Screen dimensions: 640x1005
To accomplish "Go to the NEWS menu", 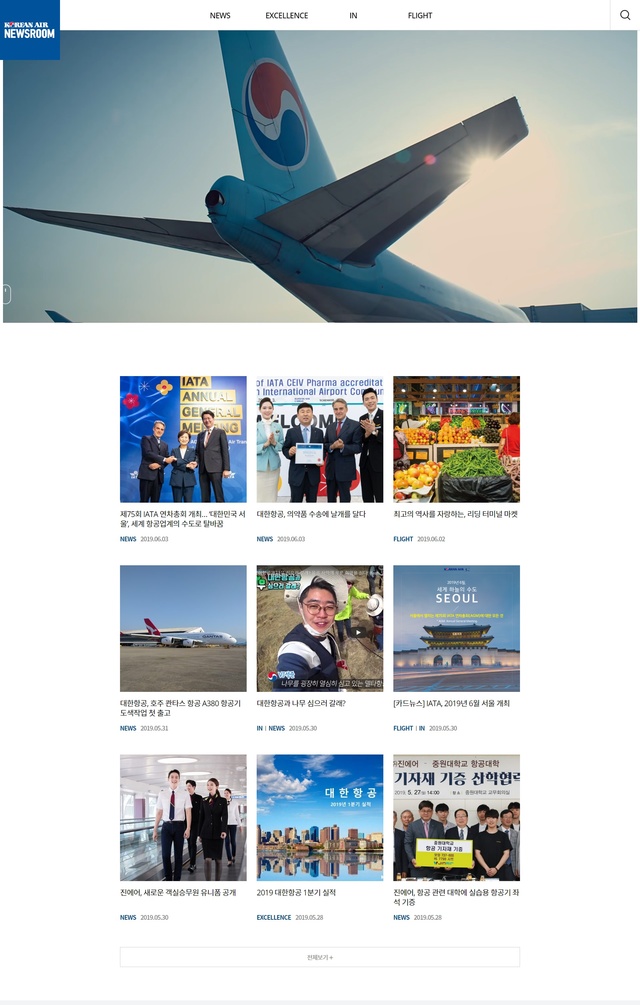I will point(220,16).
